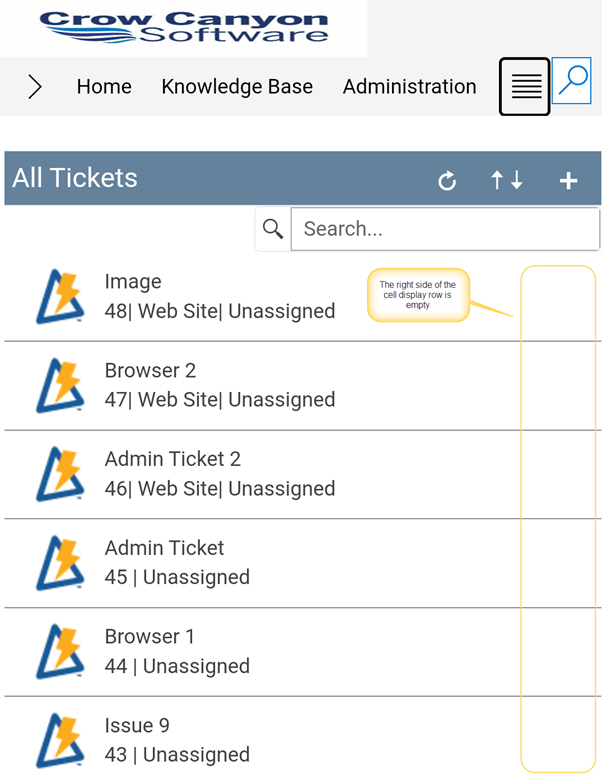Viewport: 602px width, 784px height.
Task: Open the Browser 2 ticket
Action: [x=302, y=386]
